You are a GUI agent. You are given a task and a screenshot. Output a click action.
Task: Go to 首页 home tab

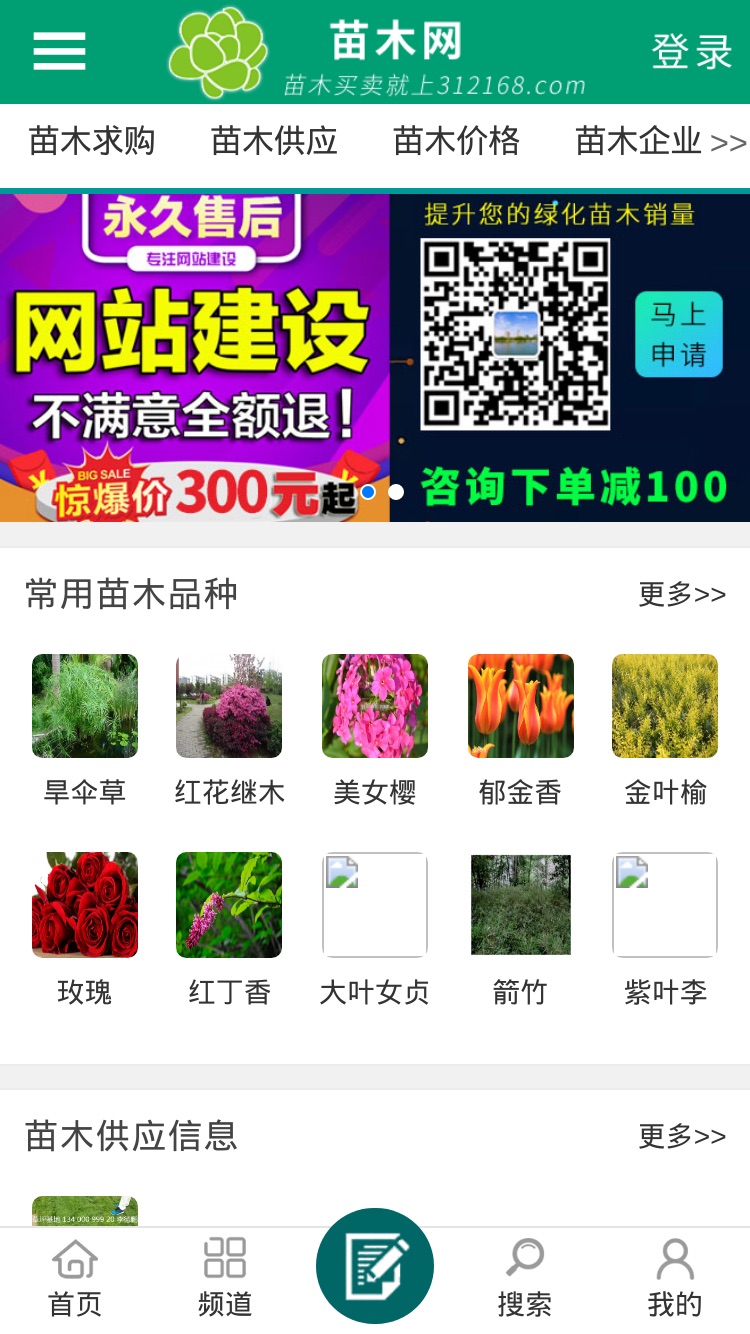pos(75,1279)
